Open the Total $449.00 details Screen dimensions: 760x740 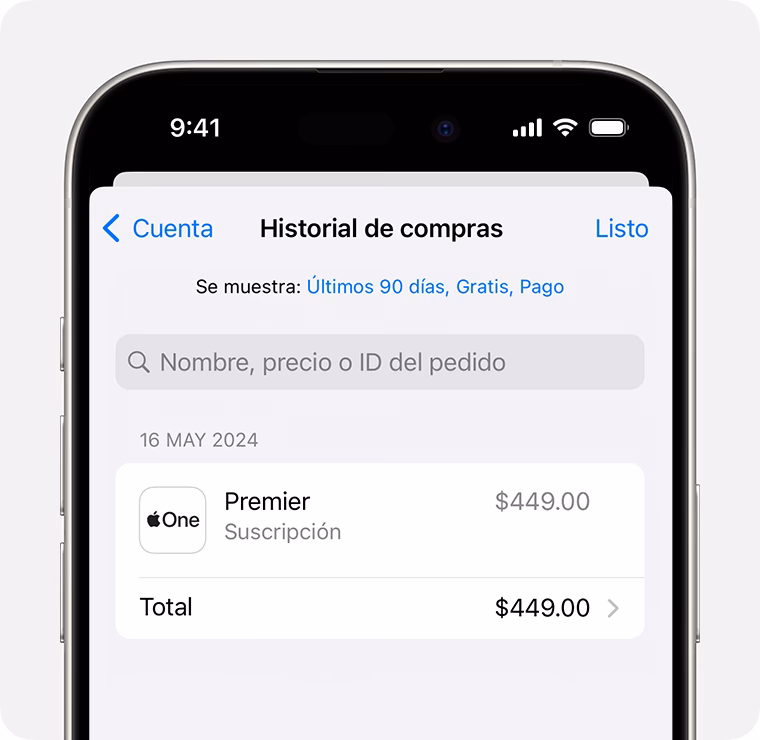[380, 608]
